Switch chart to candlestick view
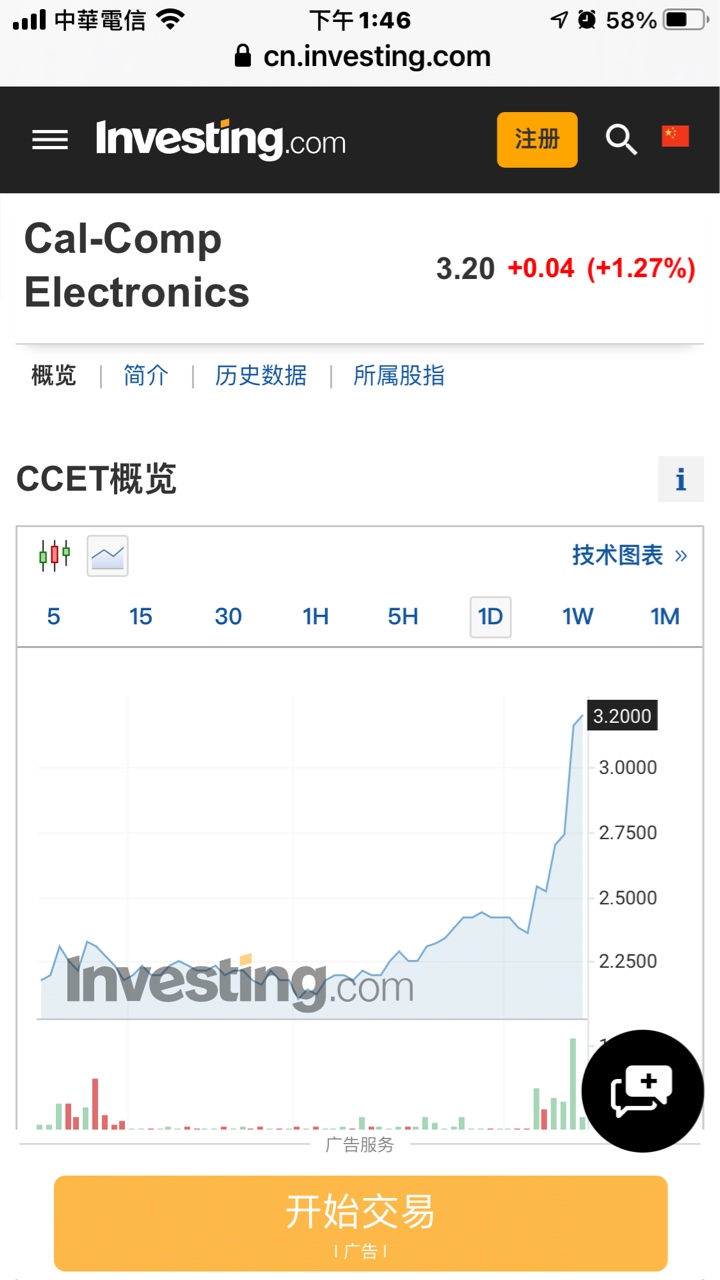The width and height of the screenshot is (720, 1280). (54, 555)
